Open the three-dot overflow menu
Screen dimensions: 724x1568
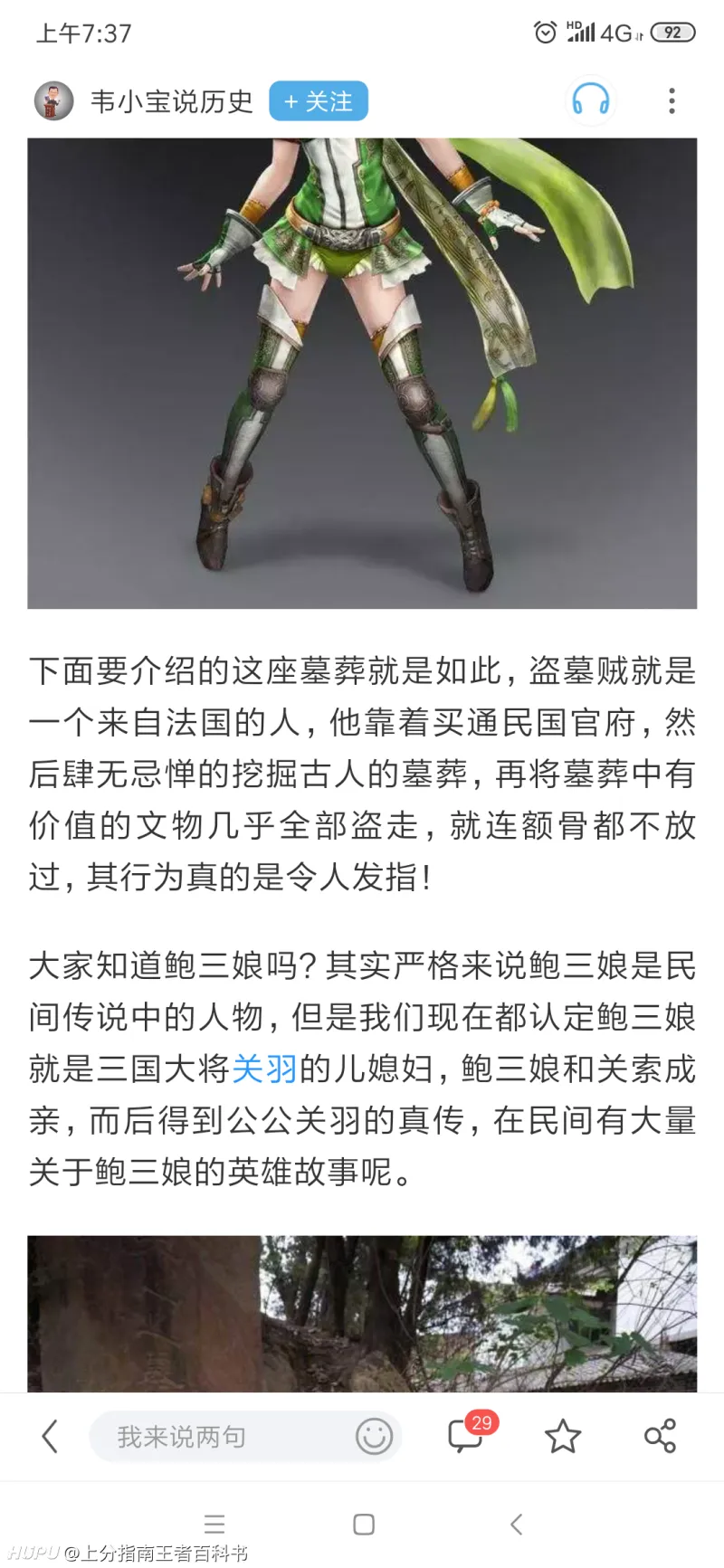click(x=672, y=100)
